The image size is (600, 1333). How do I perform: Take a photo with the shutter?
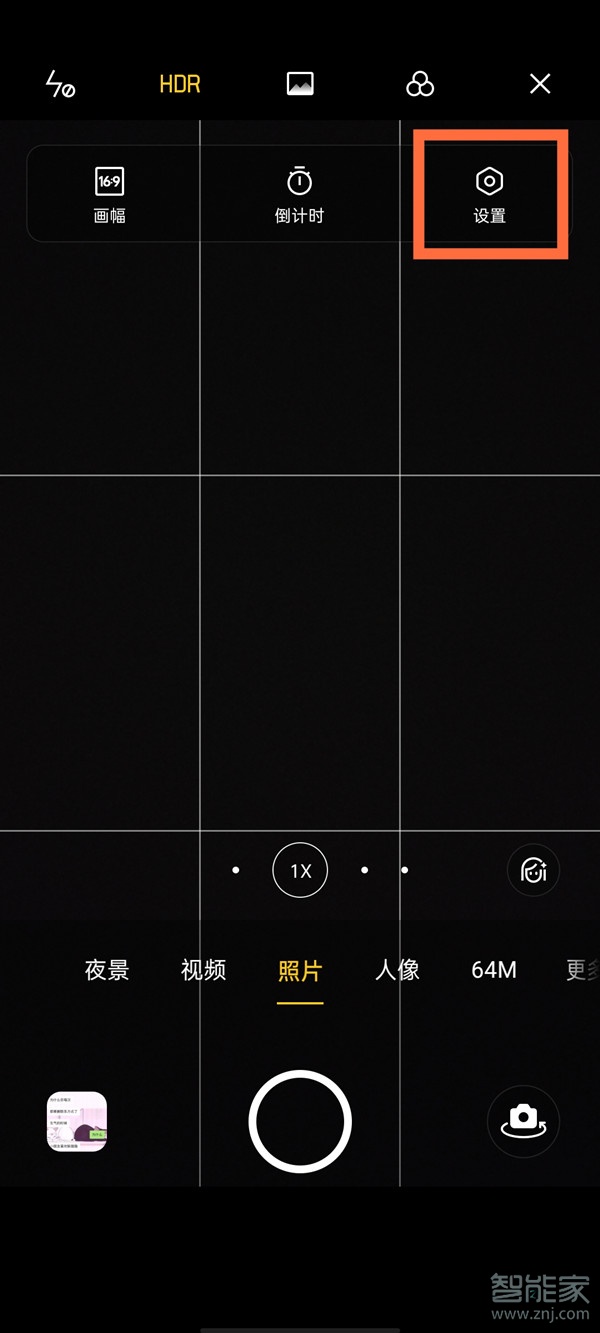[300, 1121]
